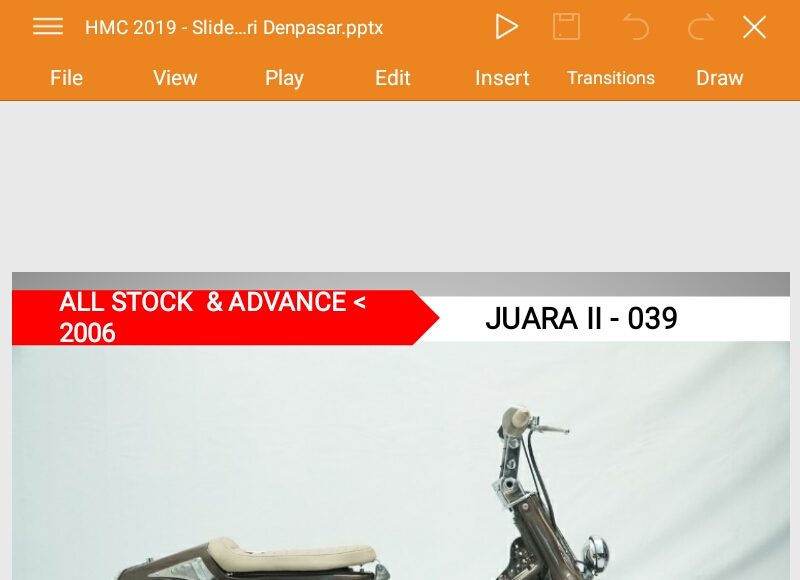Switch to the View tab

point(175,78)
